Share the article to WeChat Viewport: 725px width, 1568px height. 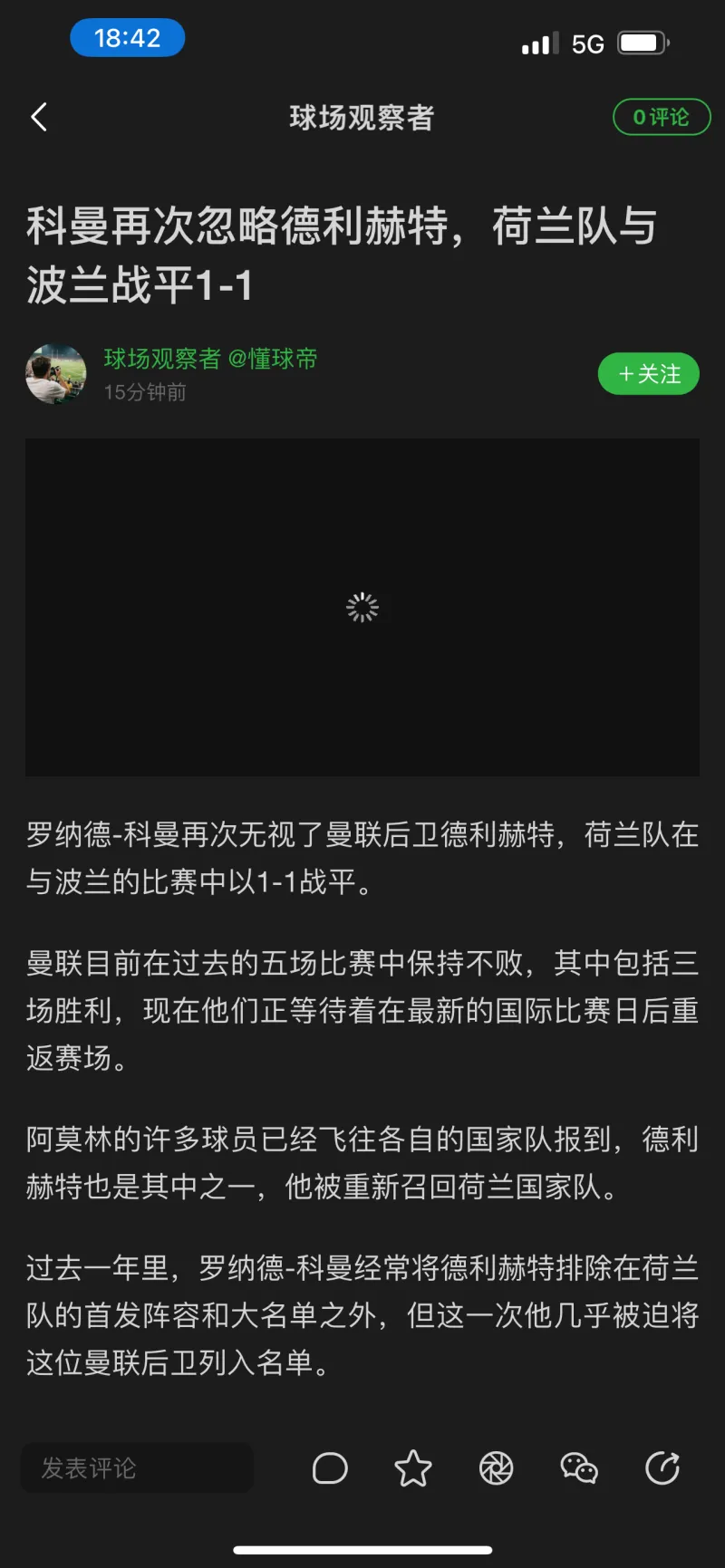[x=579, y=1468]
